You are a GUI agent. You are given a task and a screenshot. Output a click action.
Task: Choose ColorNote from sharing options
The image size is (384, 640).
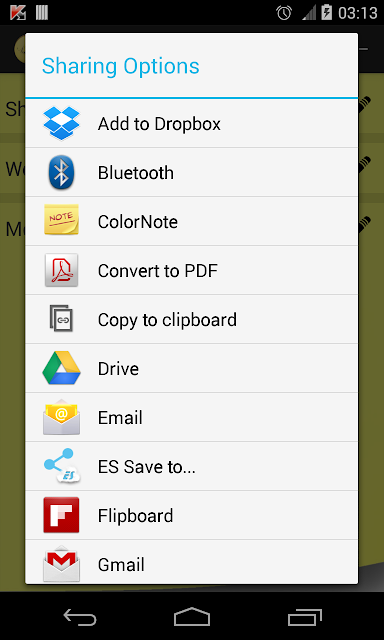pos(191,221)
